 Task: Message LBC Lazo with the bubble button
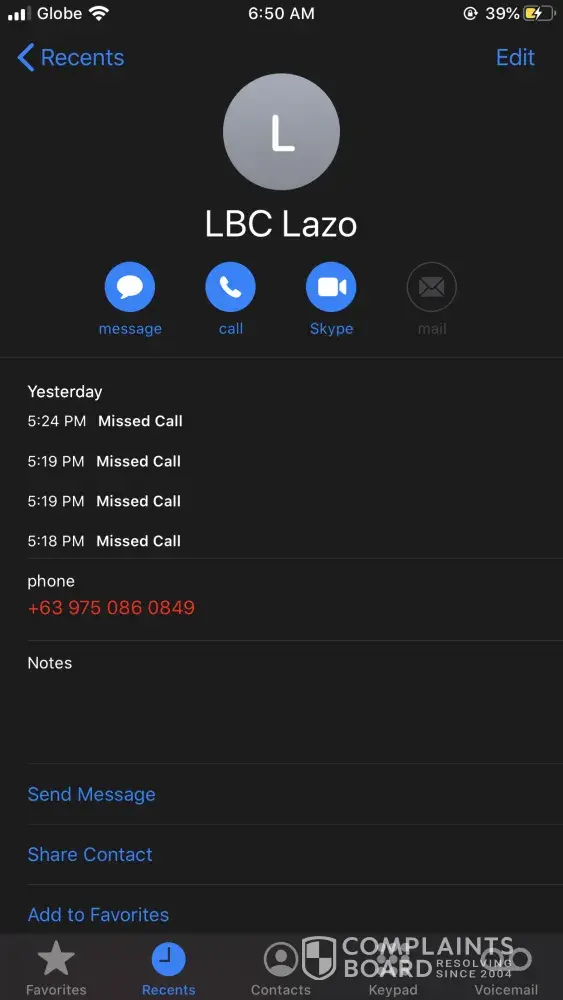(130, 287)
